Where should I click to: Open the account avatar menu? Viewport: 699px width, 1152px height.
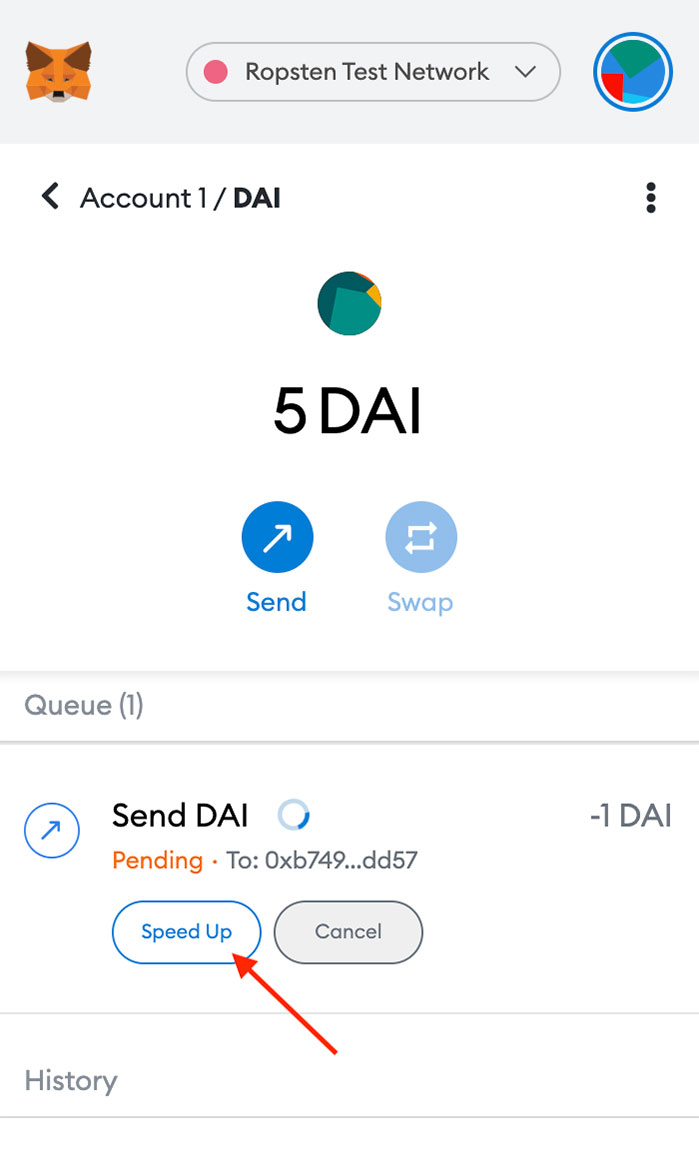click(633, 72)
